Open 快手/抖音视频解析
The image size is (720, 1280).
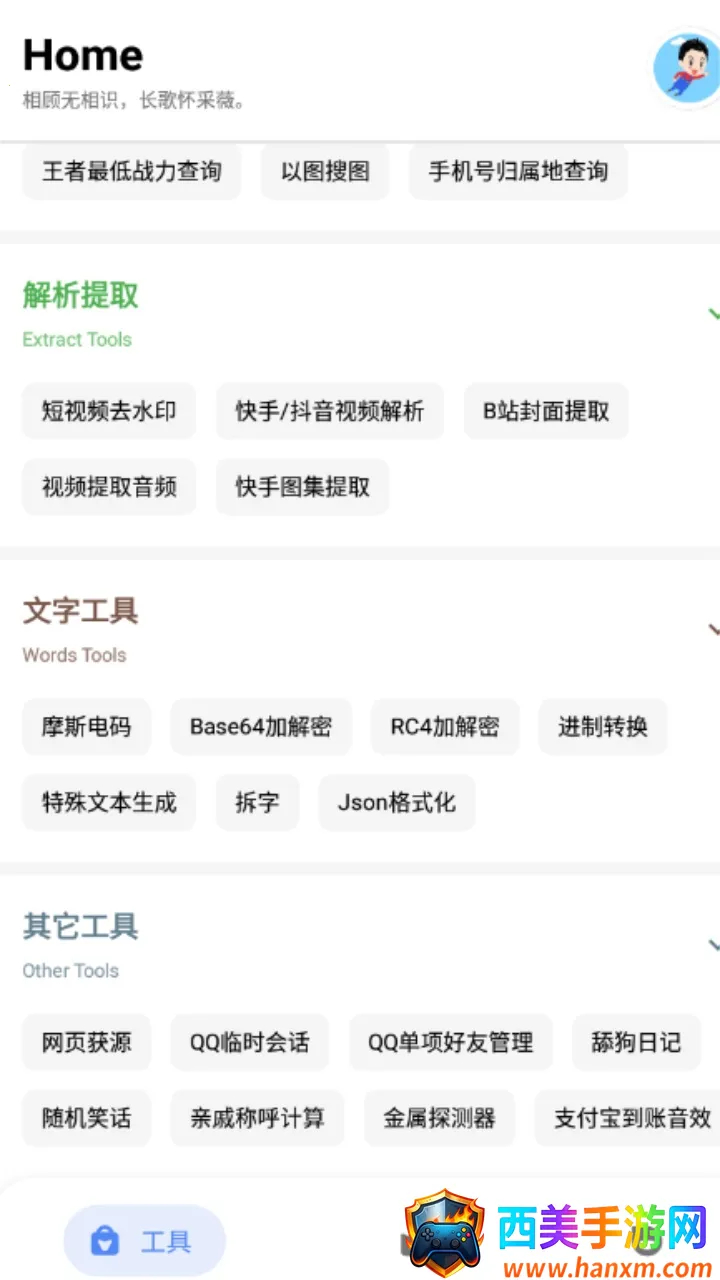330,411
